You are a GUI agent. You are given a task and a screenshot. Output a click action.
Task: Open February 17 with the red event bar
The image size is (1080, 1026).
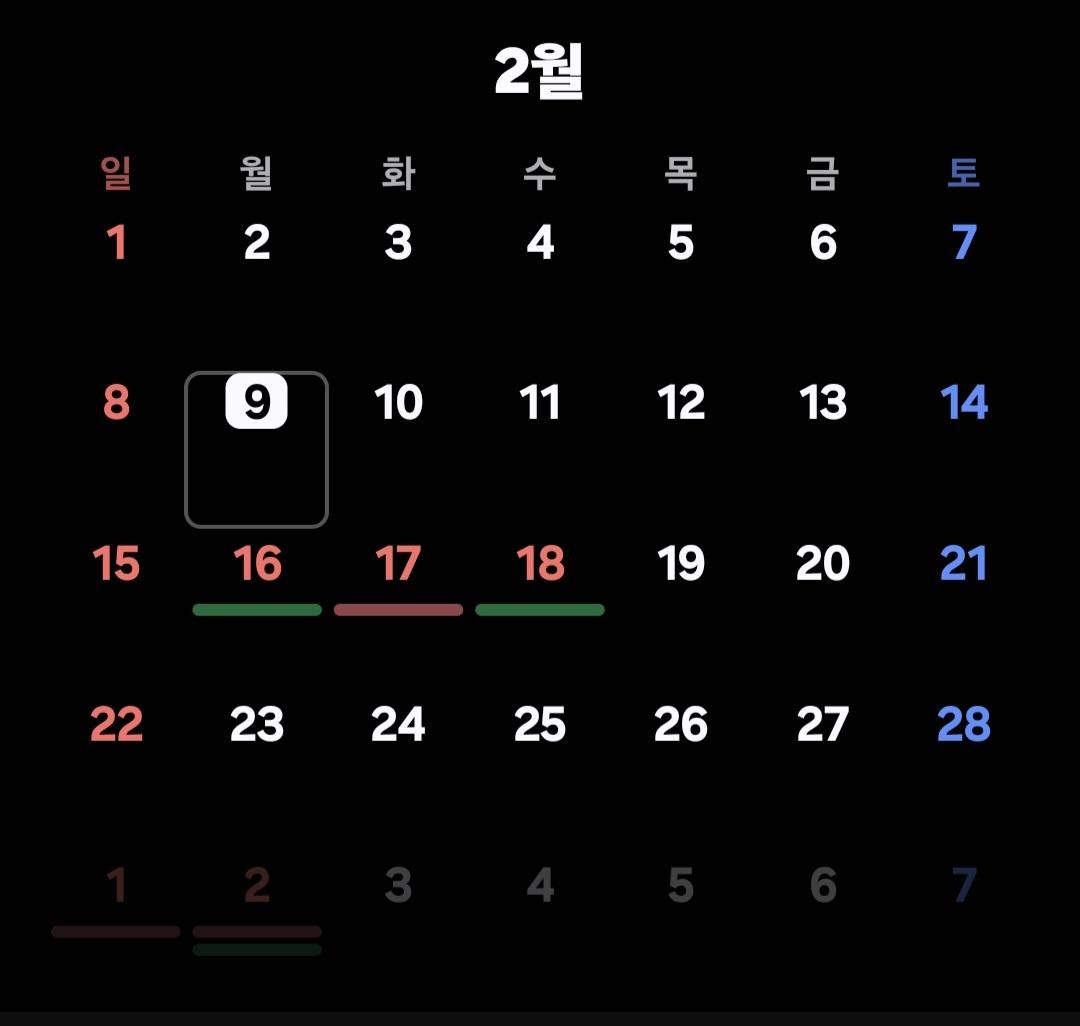[x=398, y=565]
